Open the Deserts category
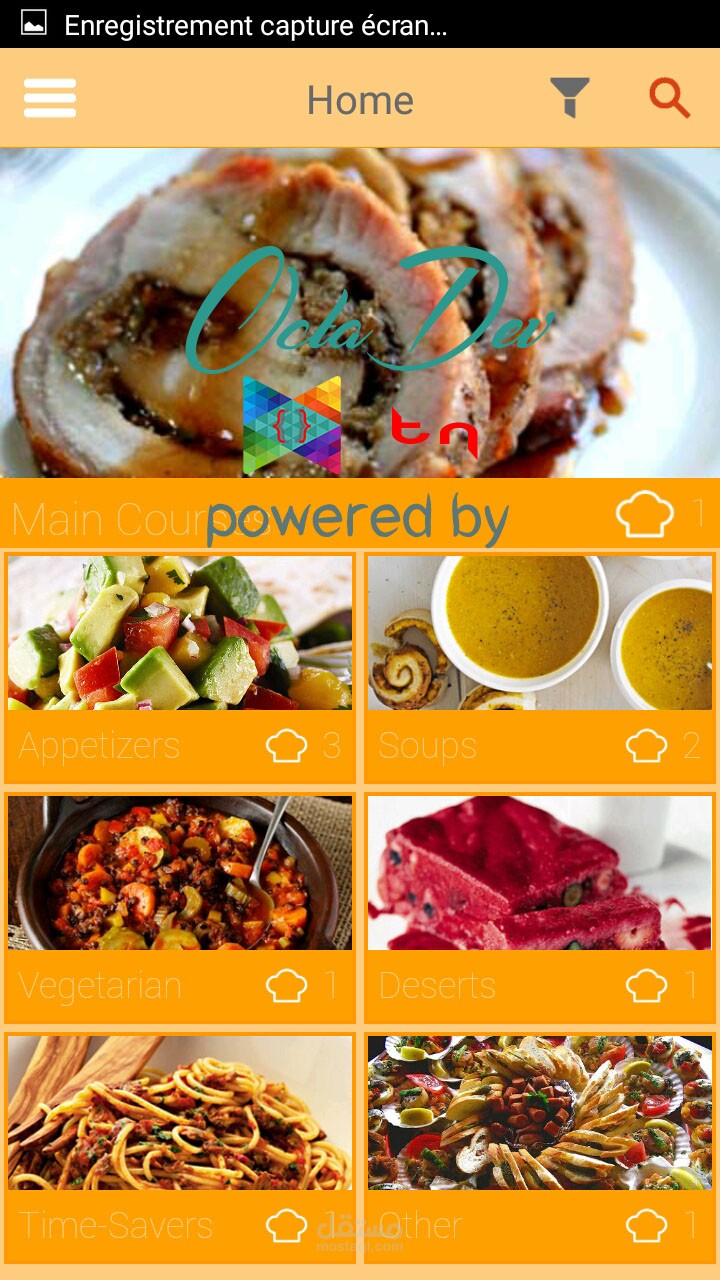This screenshot has width=720, height=1280. (540, 907)
